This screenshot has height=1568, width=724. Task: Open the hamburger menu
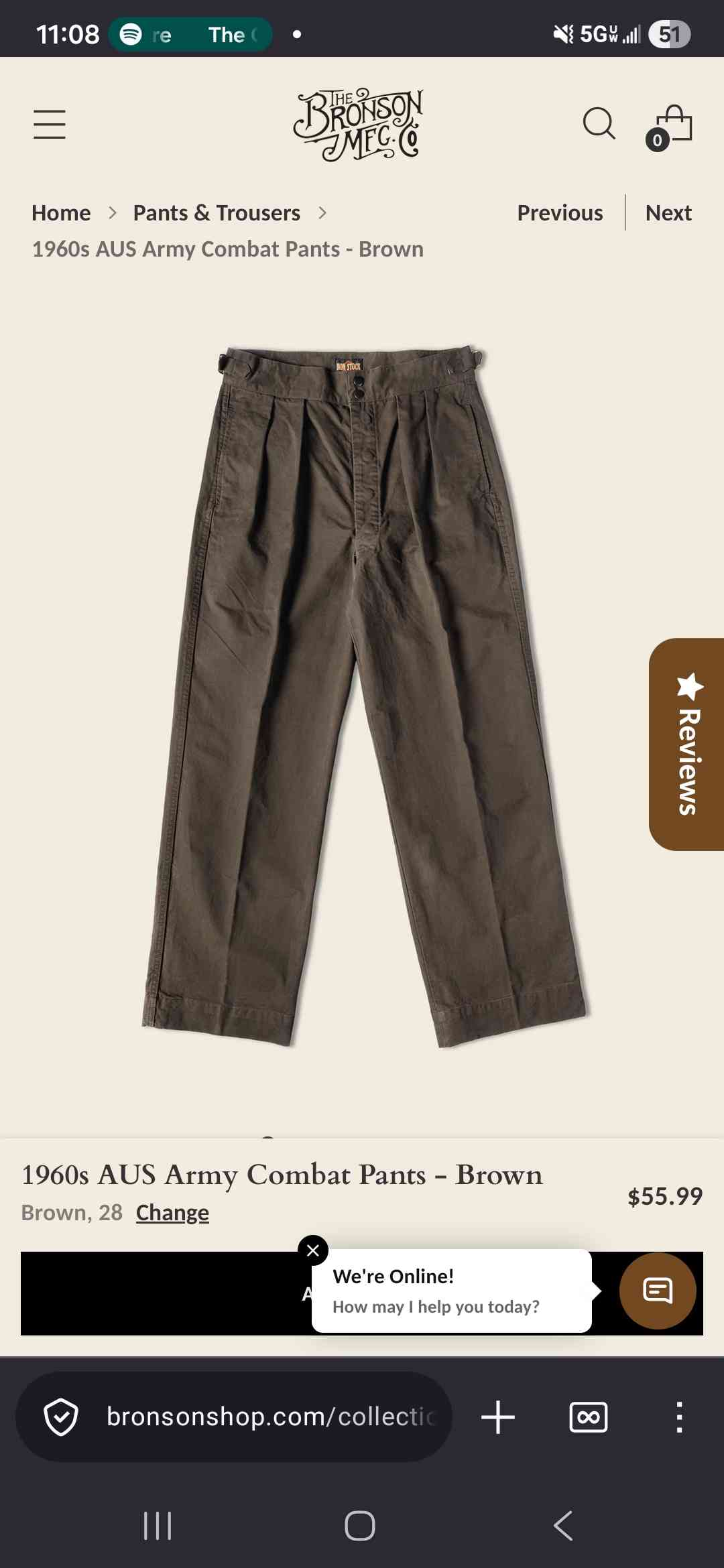pyautogui.click(x=50, y=125)
